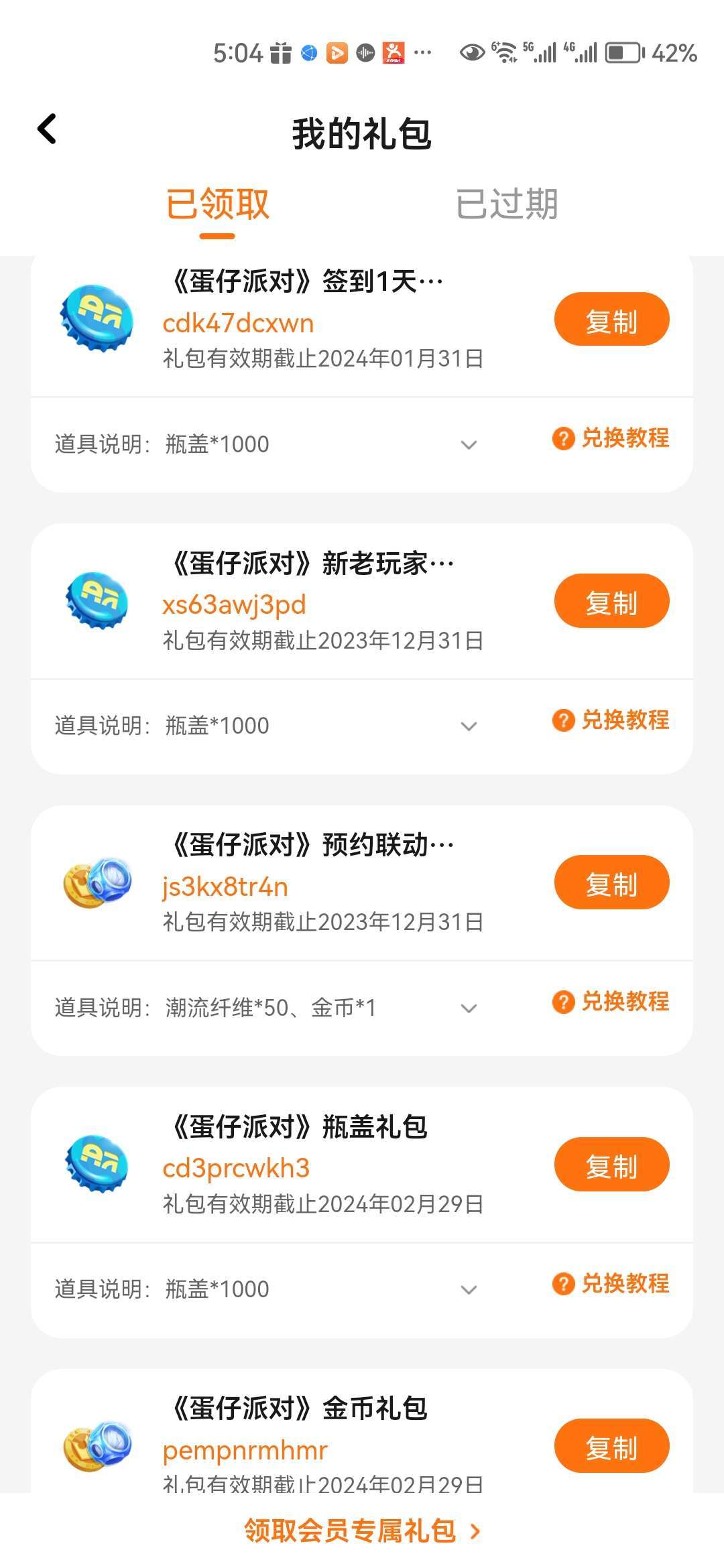
Task: Copy the code cdk47dcxwn
Action: coord(611,320)
